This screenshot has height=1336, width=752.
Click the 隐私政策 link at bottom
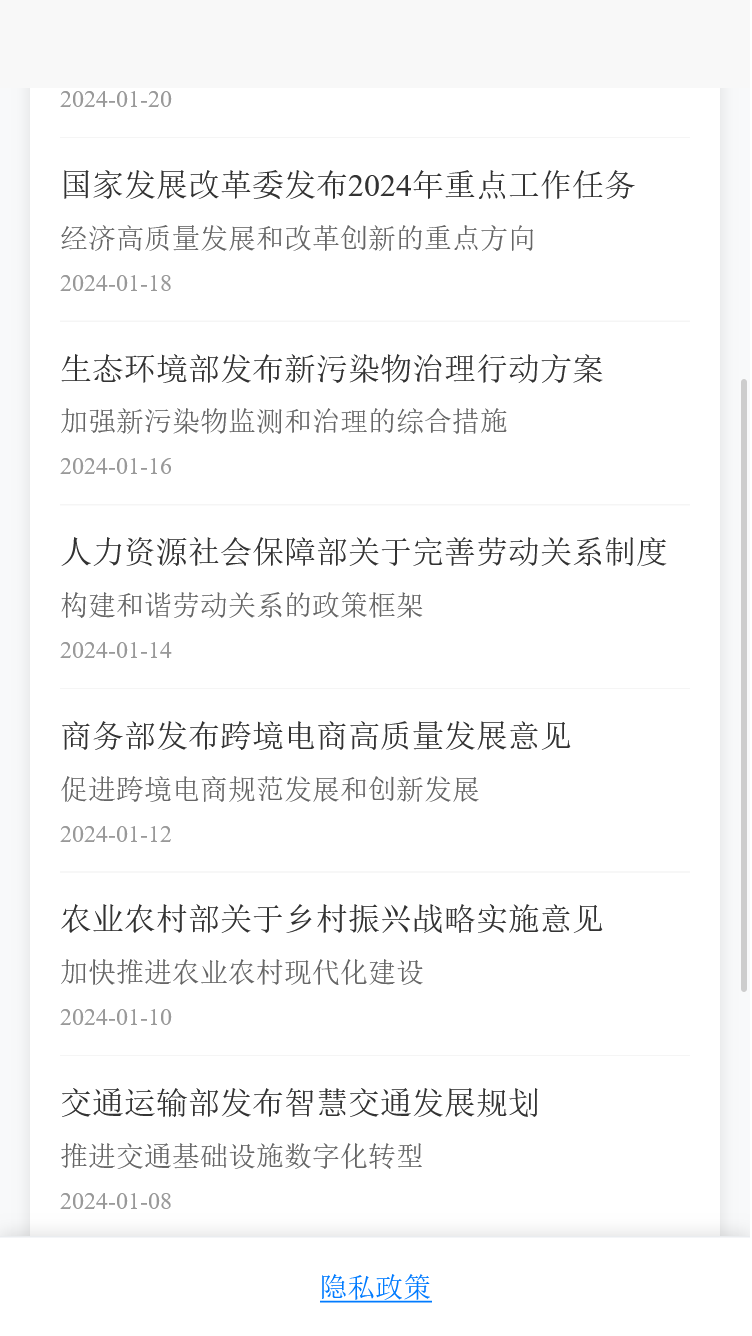point(375,1289)
